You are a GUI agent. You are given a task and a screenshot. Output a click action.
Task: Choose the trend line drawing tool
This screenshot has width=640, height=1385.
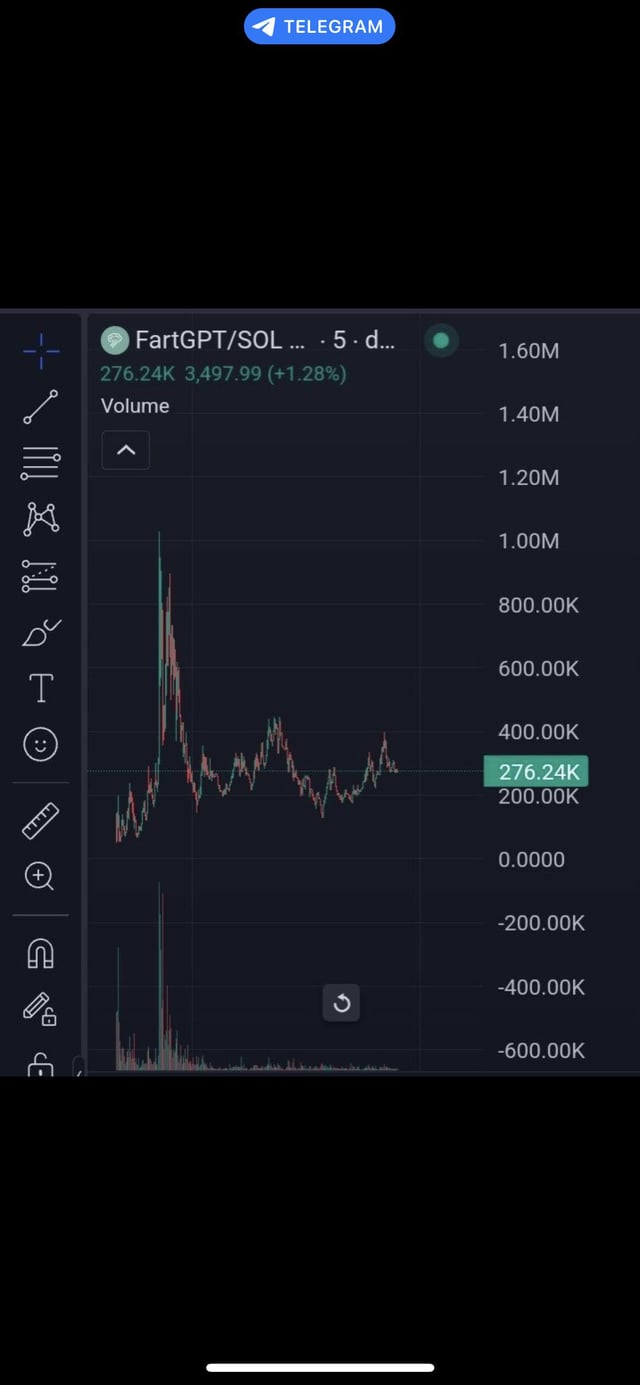coord(41,407)
